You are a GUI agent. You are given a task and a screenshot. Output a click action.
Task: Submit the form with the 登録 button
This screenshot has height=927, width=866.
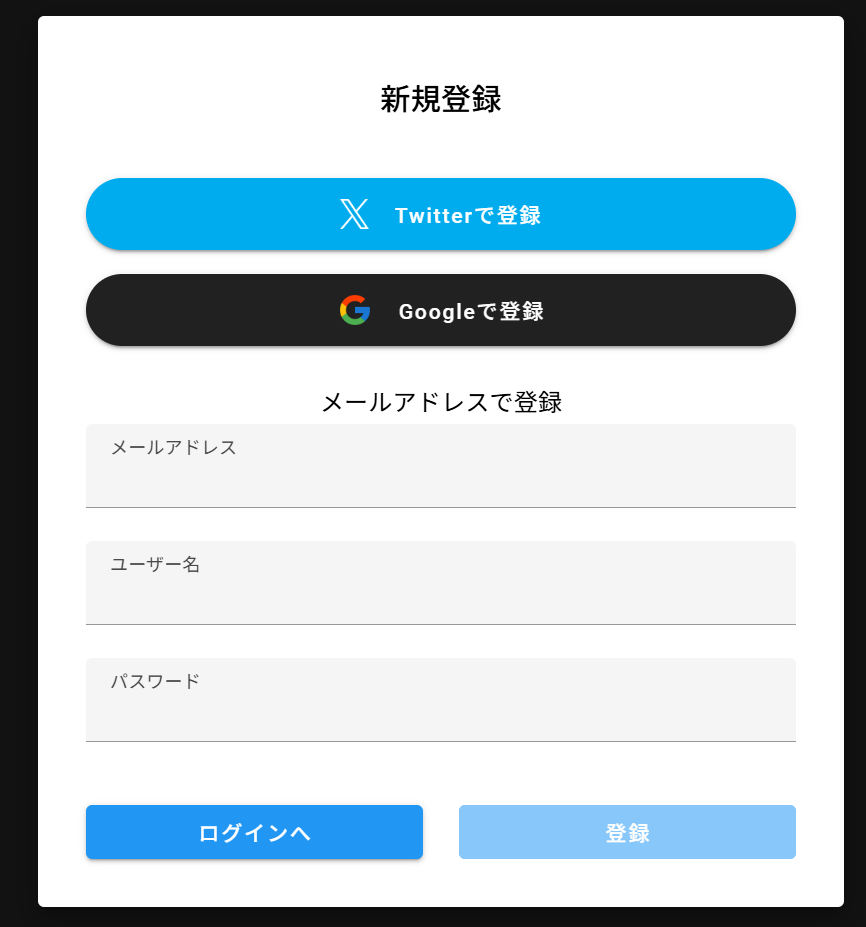(627, 832)
